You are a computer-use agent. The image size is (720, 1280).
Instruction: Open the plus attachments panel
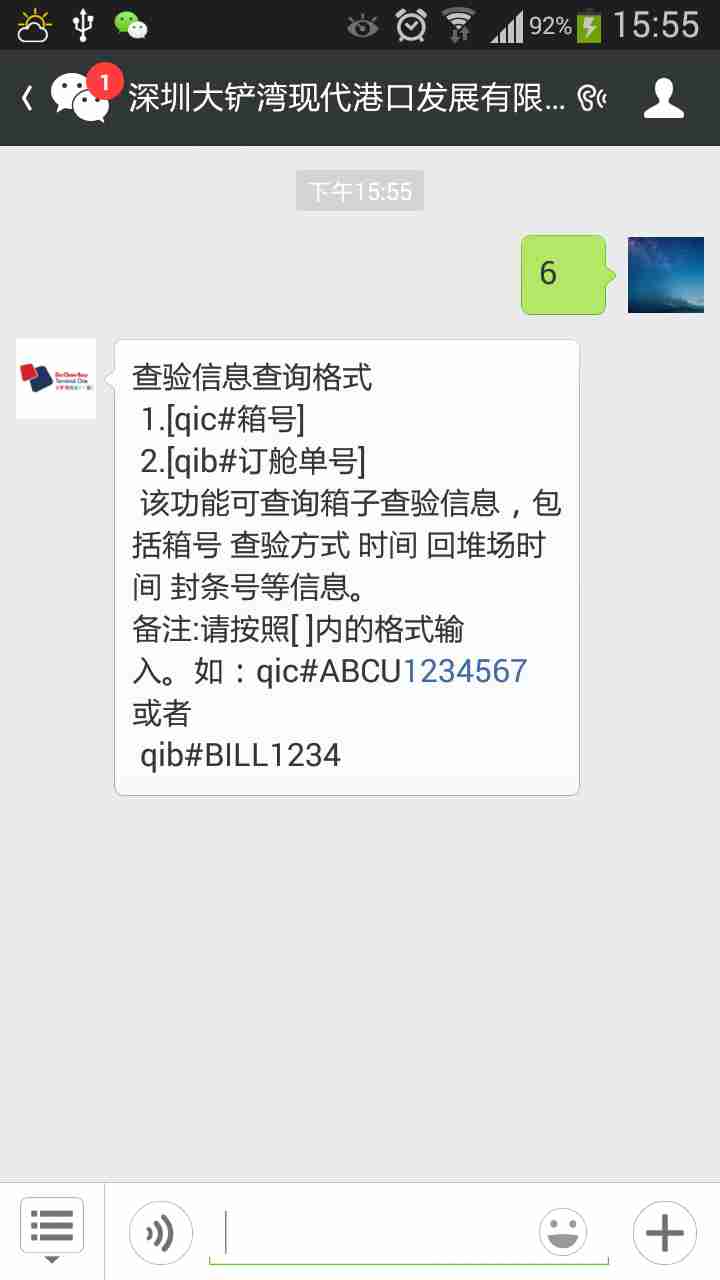click(664, 1233)
